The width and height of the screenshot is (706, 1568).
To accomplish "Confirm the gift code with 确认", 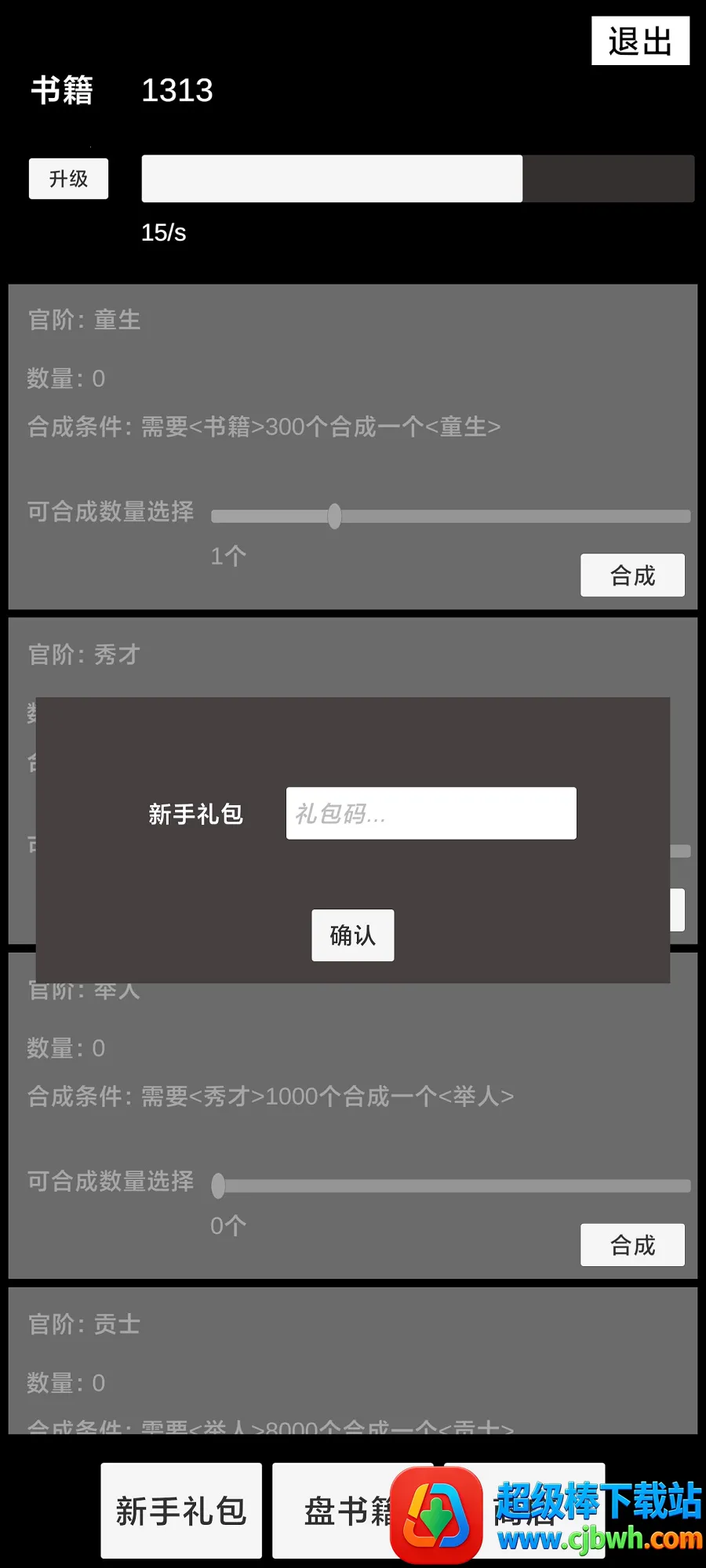I will pos(352,935).
